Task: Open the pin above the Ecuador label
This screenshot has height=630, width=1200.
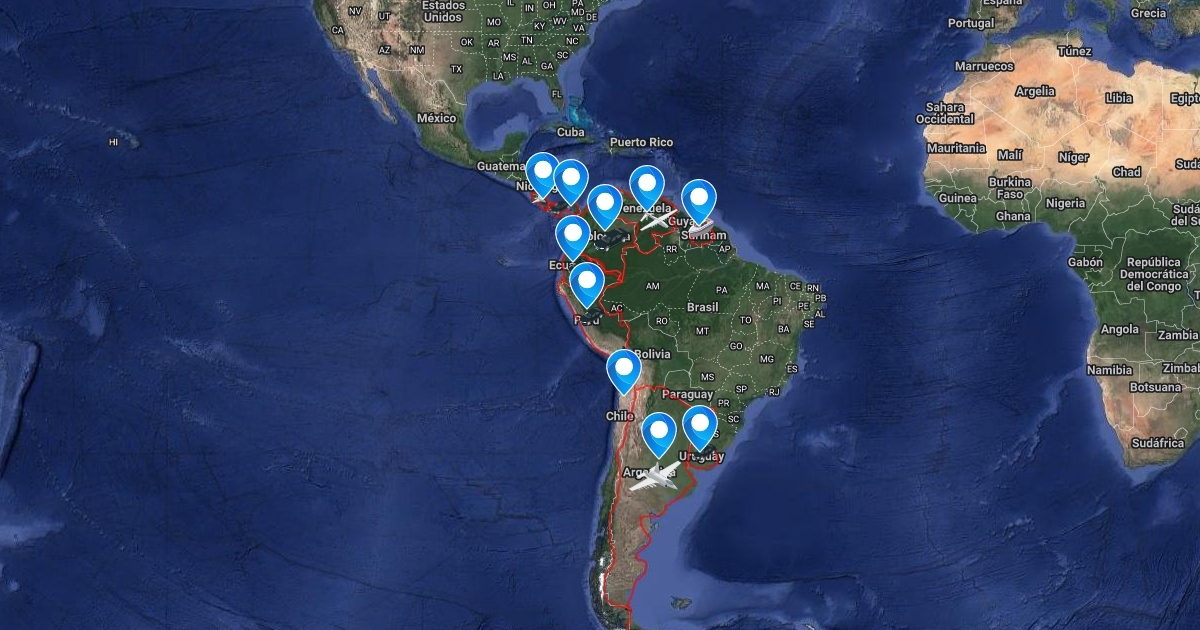Action: pyautogui.click(x=573, y=235)
